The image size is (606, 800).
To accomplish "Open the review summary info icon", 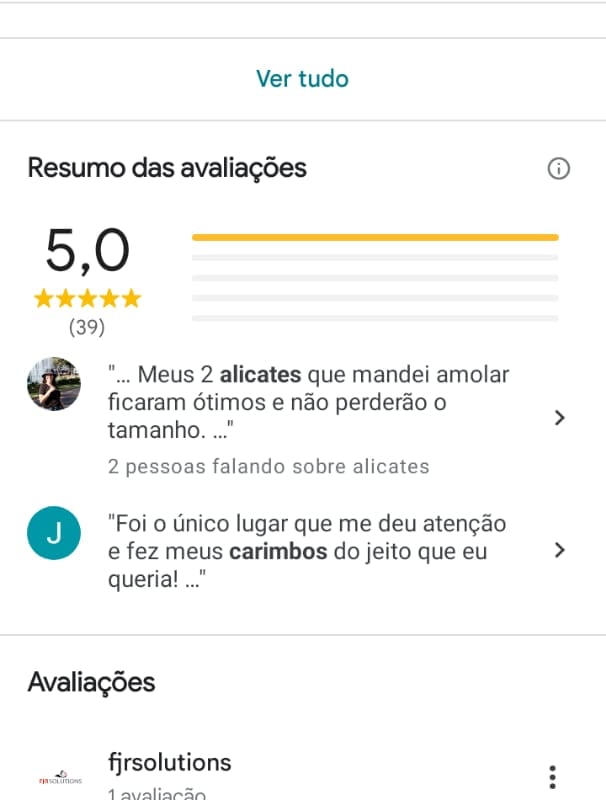I will tap(559, 169).
